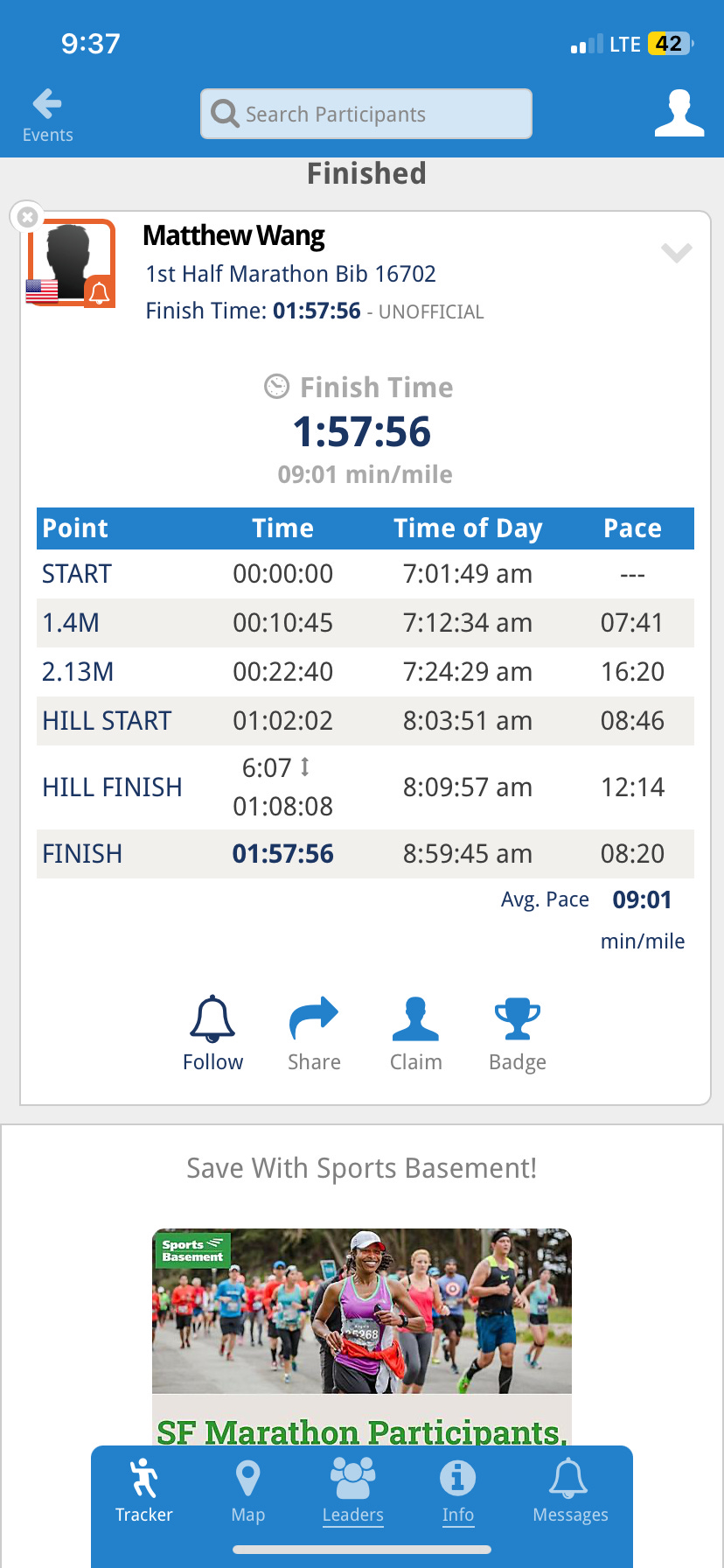This screenshot has height=1568, width=724.
Task: Tap Matthew Wang's profile photo
Action: [71, 262]
